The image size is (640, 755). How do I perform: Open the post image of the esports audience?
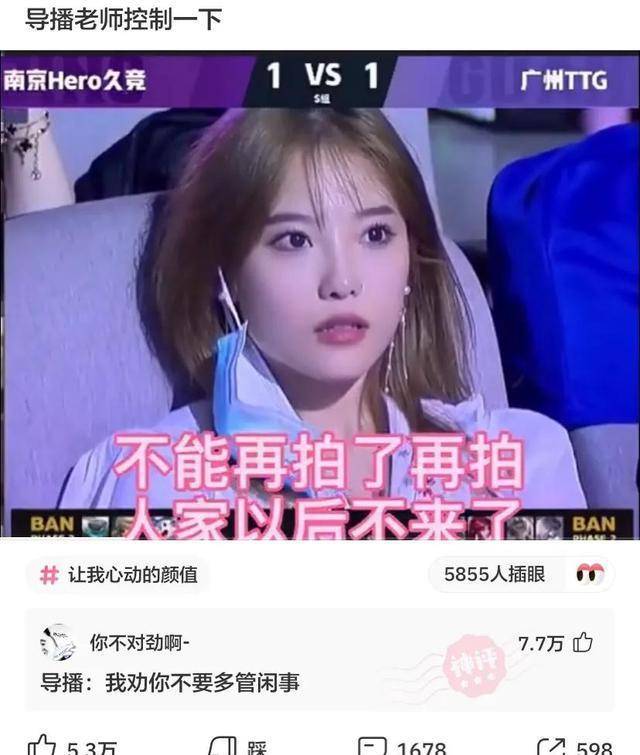[320, 295]
